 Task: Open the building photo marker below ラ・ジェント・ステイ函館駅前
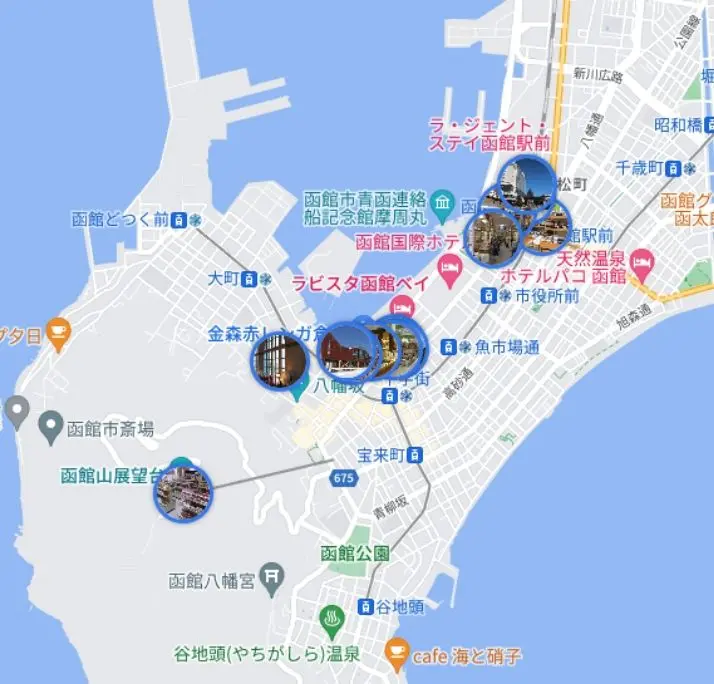[x=527, y=183]
